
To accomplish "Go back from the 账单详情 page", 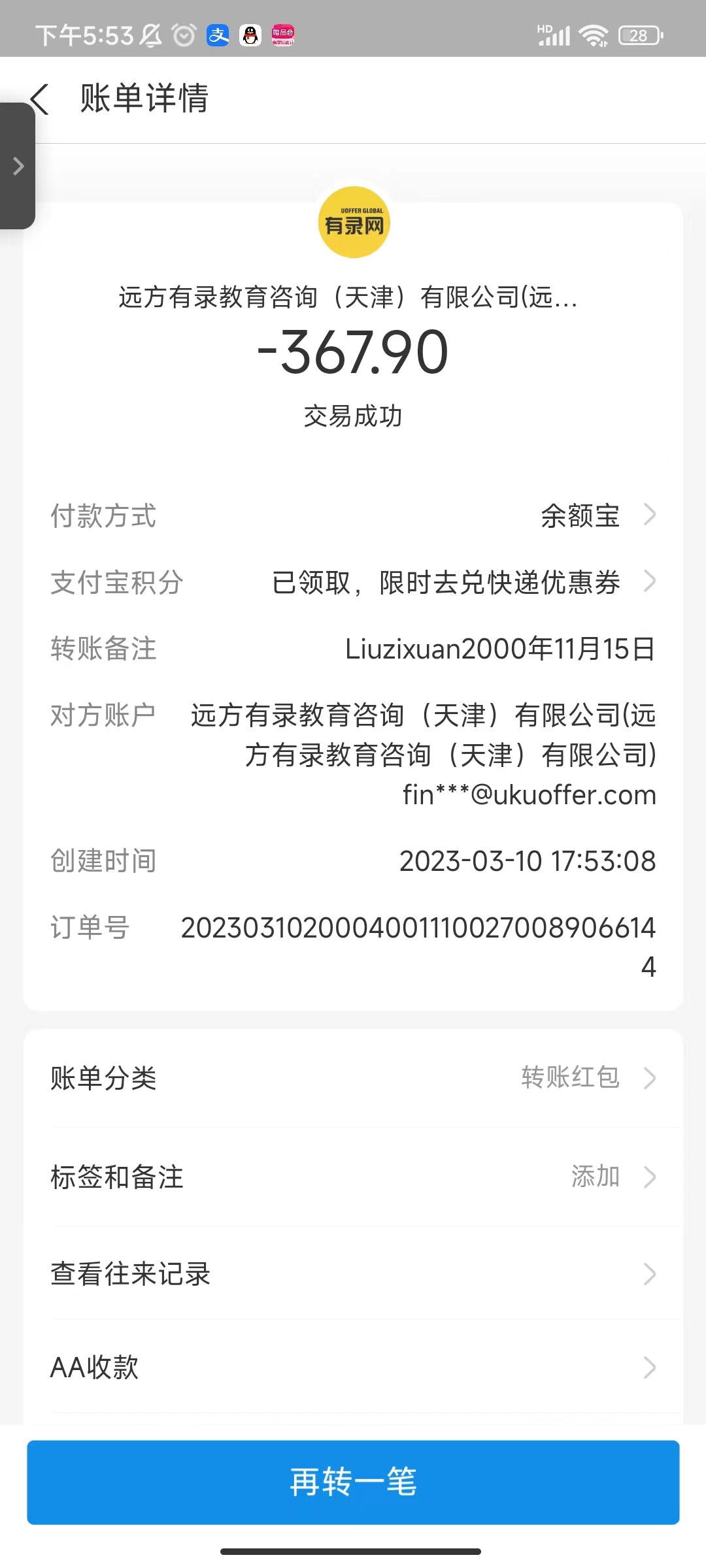I will coord(41,99).
